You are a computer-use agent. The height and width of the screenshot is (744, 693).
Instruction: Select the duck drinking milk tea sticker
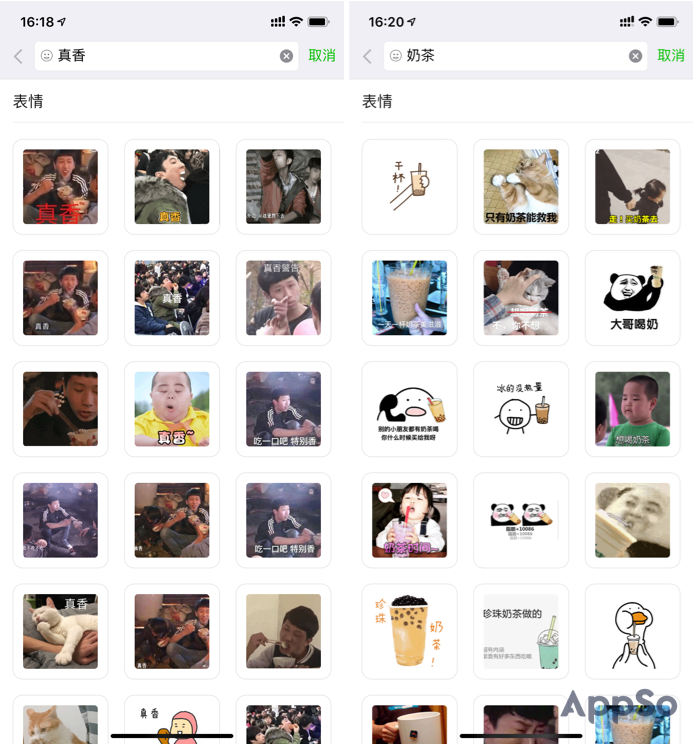click(x=632, y=631)
